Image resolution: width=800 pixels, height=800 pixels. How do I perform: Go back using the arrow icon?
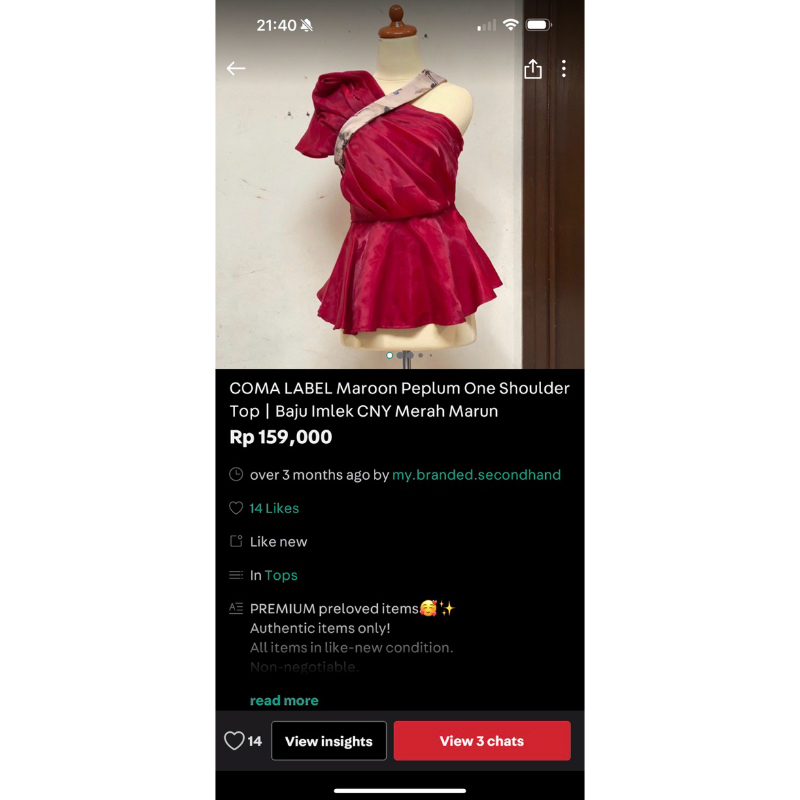click(x=236, y=68)
